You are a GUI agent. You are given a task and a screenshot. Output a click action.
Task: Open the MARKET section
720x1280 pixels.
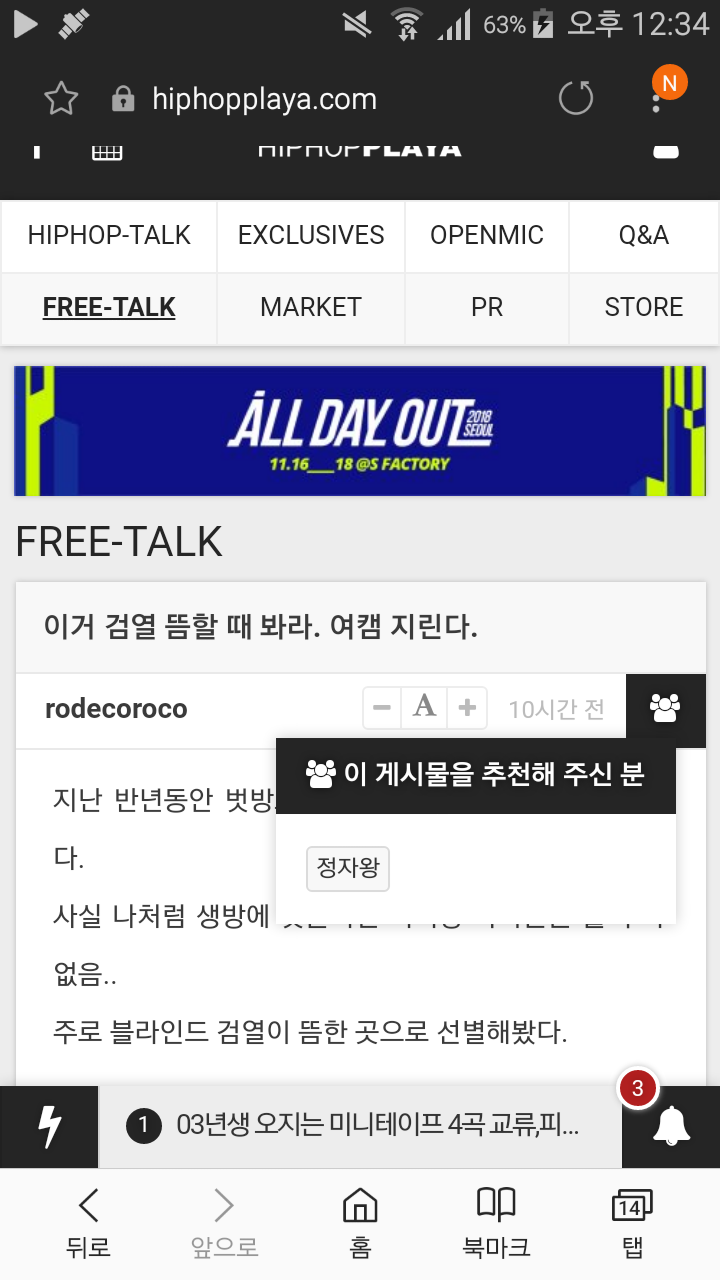coord(311,308)
